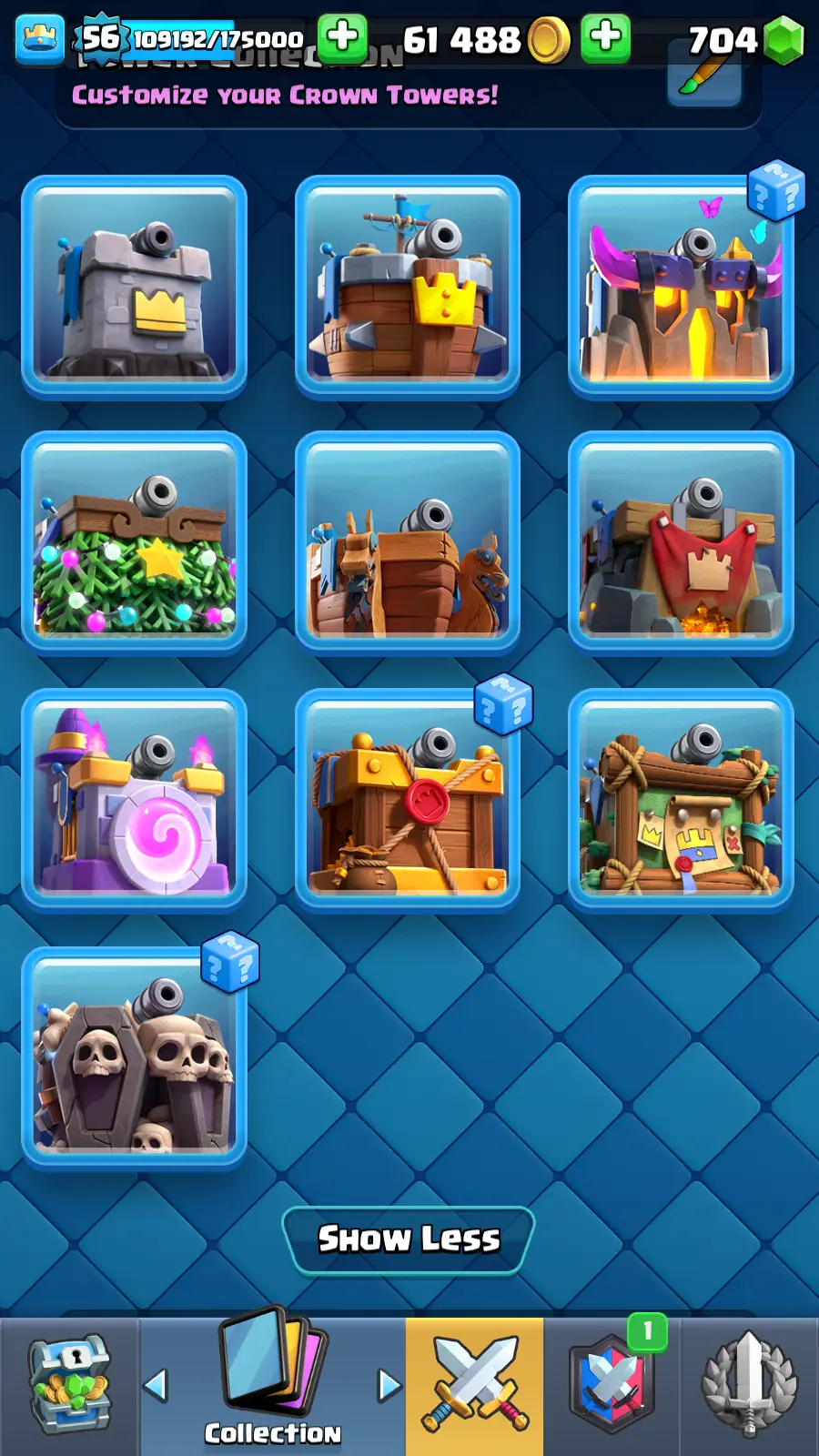Choose the purple wizard portal tower skin
This screenshot has height=1456, width=819.
point(135,801)
